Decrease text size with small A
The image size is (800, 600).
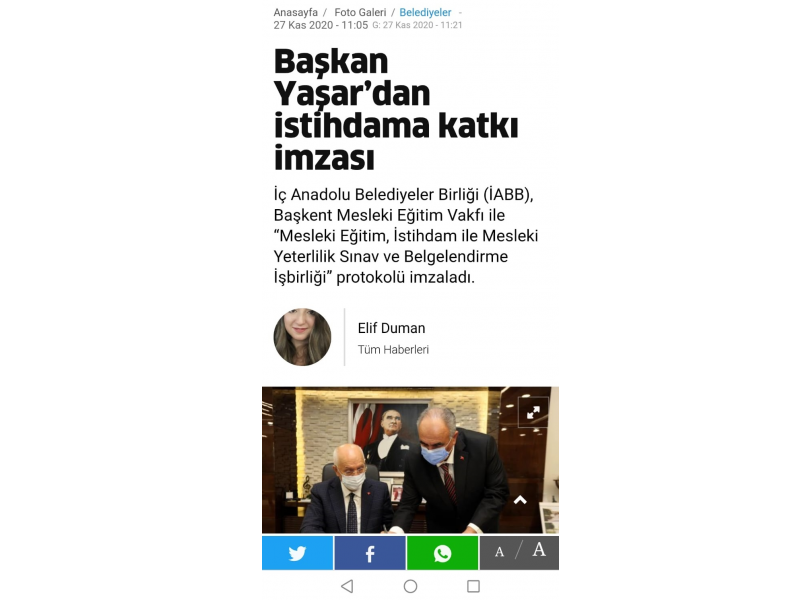tap(499, 552)
